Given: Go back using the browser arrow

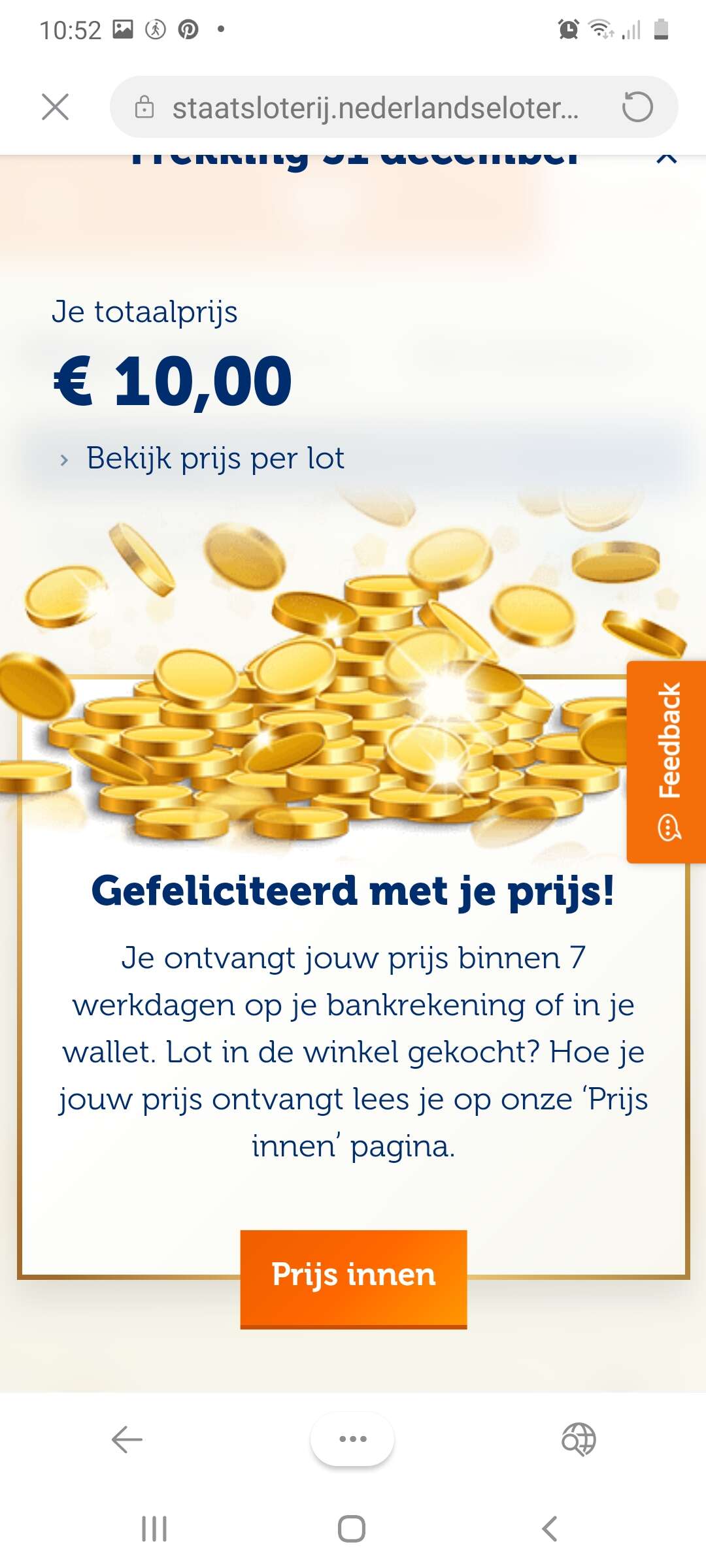Looking at the screenshot, I should click(127, 1439).
